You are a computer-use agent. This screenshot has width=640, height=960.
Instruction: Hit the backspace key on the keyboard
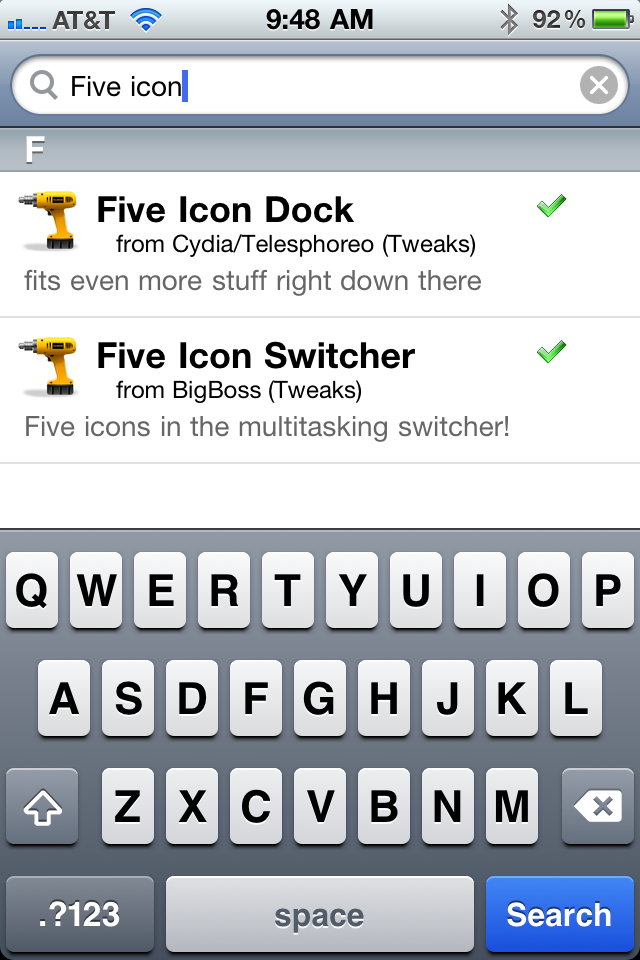point(597,806)
